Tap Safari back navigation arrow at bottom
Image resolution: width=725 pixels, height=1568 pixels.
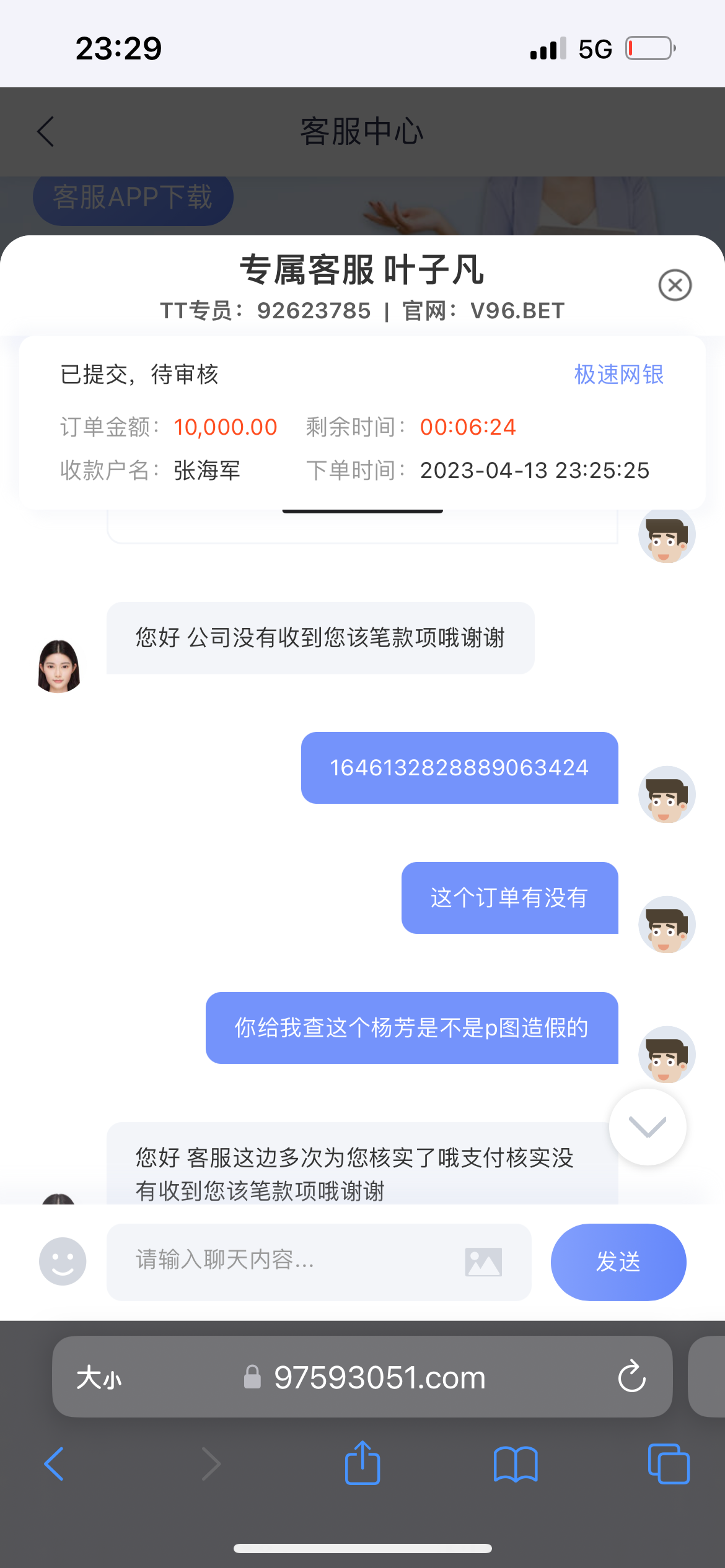53,1464
